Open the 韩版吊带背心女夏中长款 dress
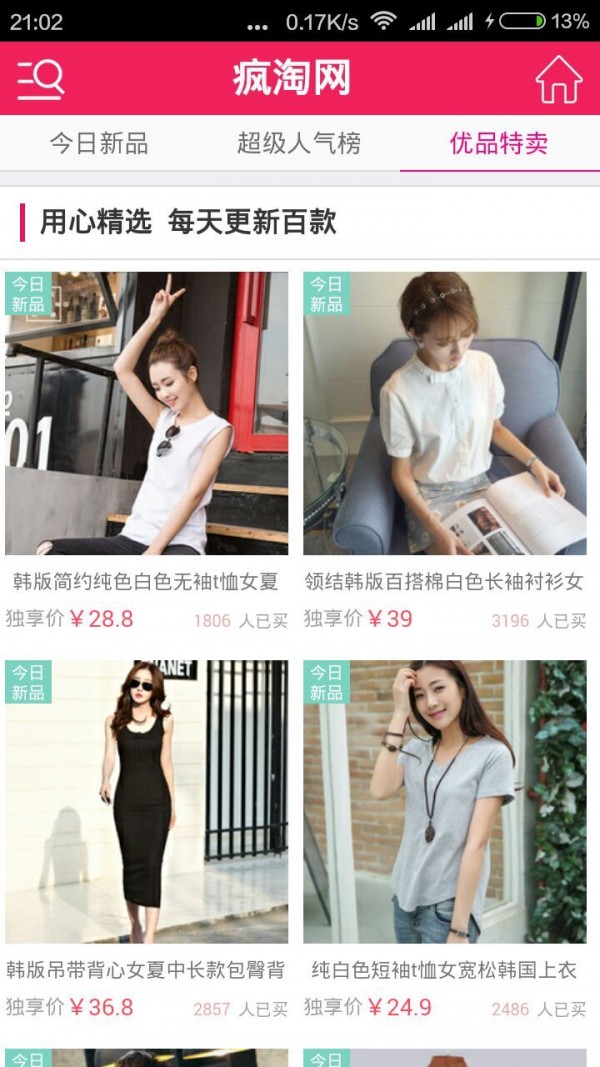Viewport: 600px width, 1067px height. 146,802
